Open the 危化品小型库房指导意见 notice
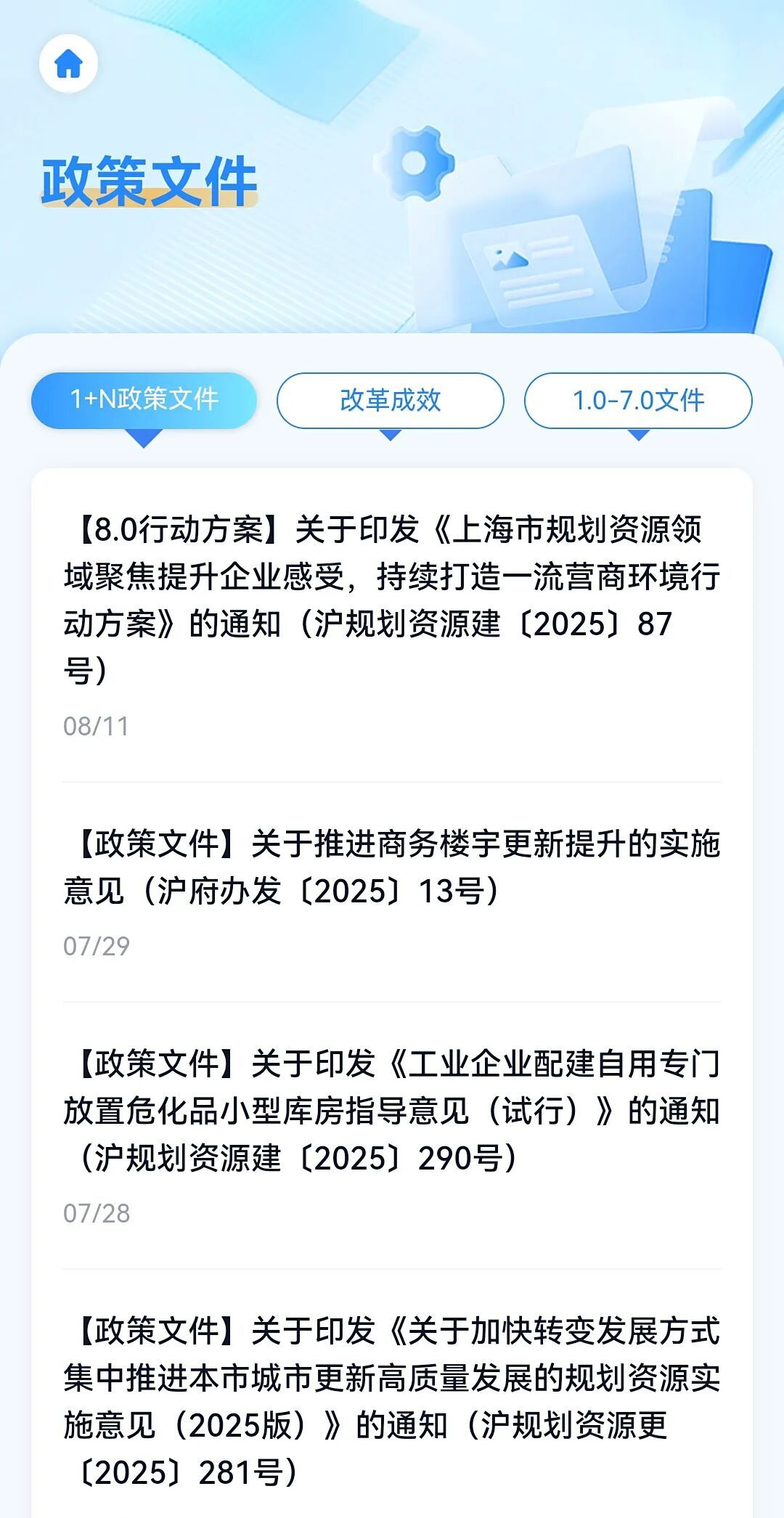This screenshot has width=784, height=1518. click(x=392, y=1111)
